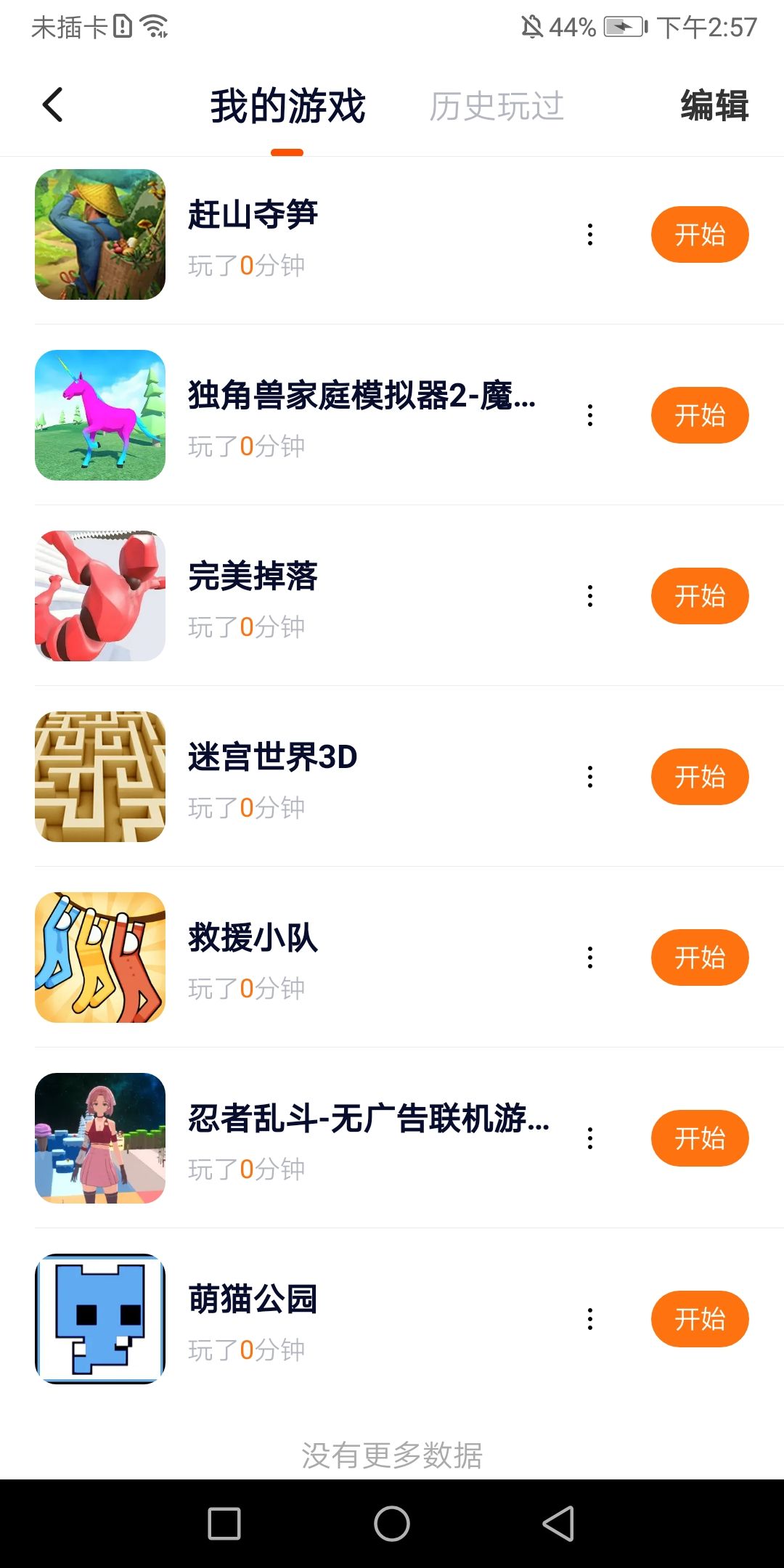Go back using the top-left arrow

coord(53,105)
